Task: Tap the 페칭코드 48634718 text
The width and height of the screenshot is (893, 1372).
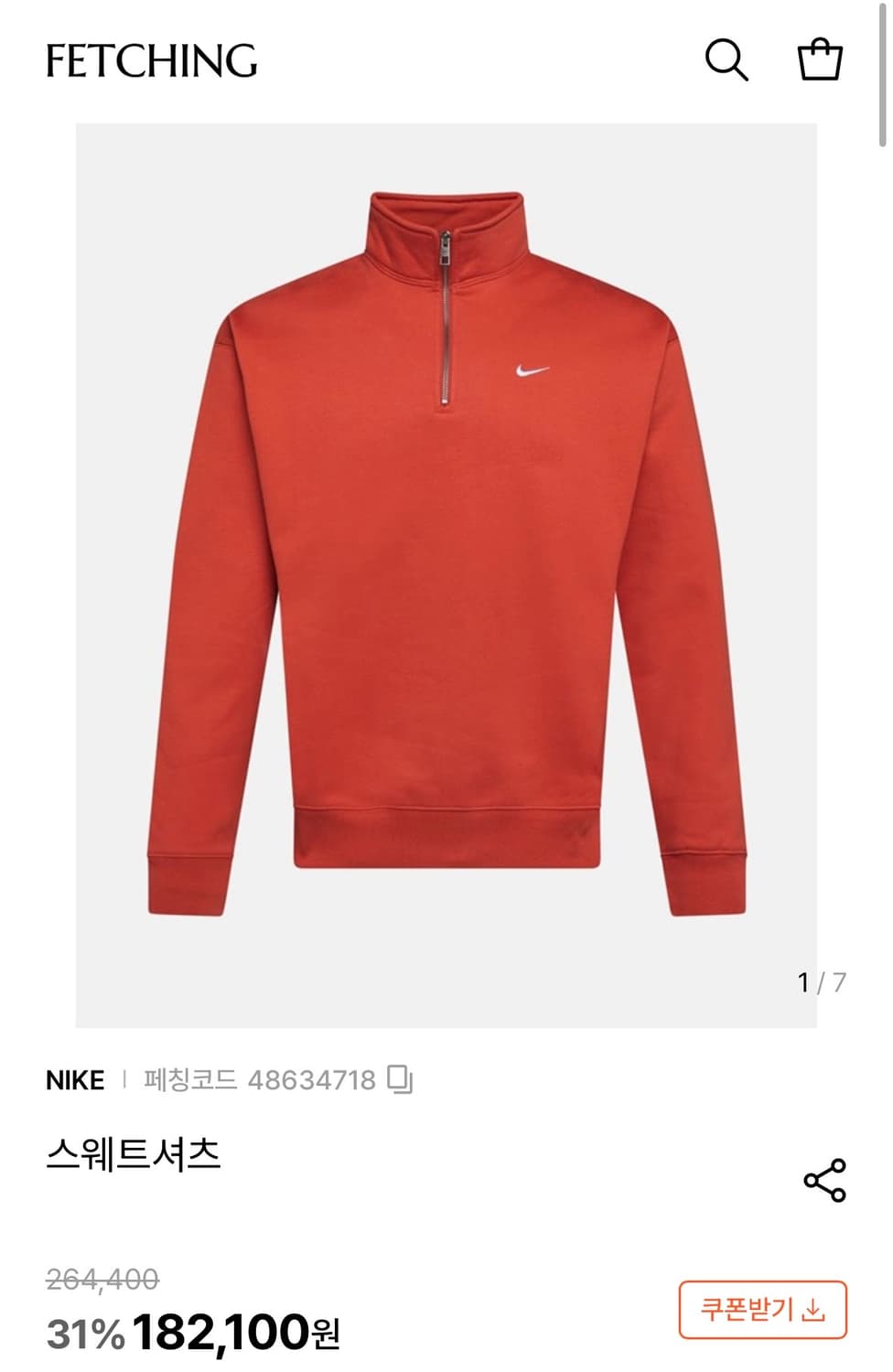Action: 261,1078
